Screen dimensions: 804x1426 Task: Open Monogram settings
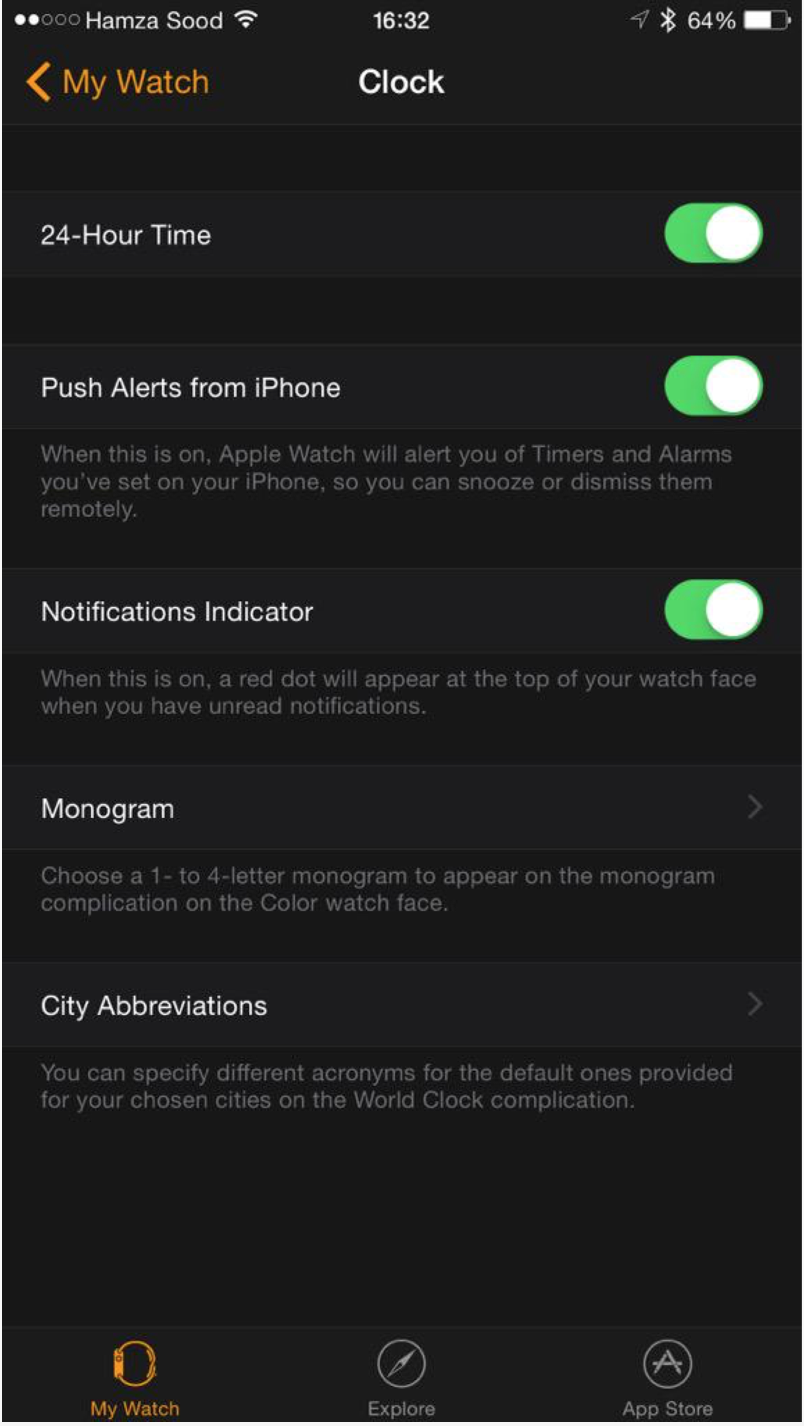[400, 808]
